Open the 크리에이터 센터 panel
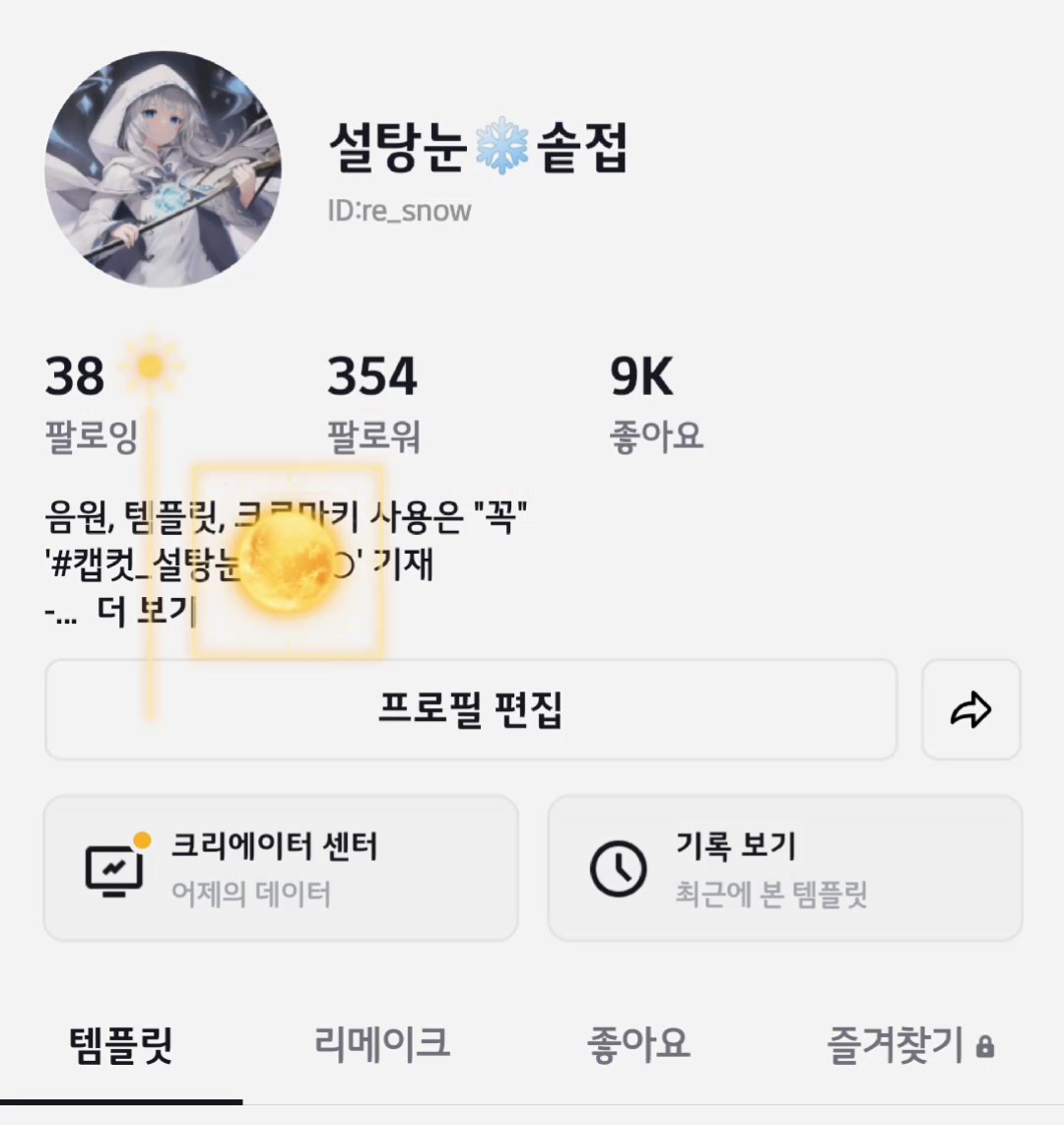 279,868
